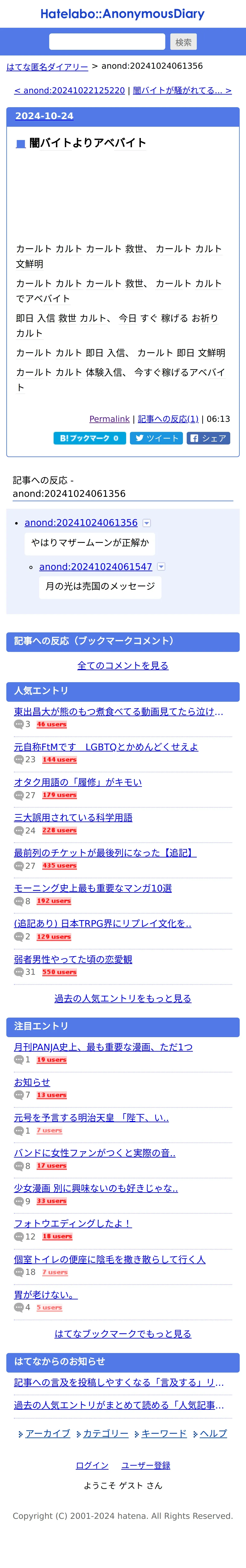Open the はてな匿名ダイアリー breadcrumb link
This screenshot has height=1568, width=246.
pos(47,66)
